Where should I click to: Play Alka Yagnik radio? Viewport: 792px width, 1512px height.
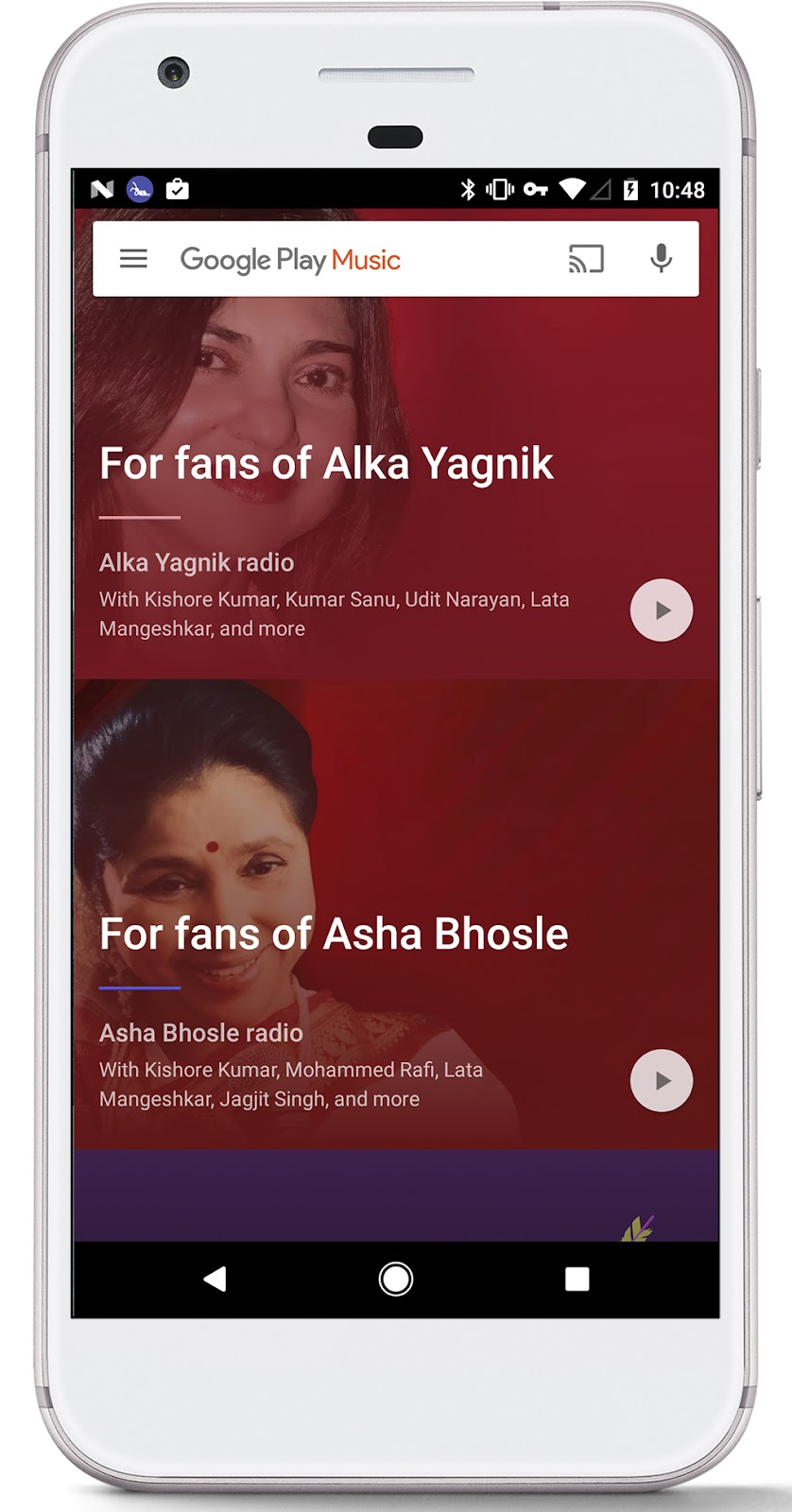pyautogui.click(x=661, y=610)
